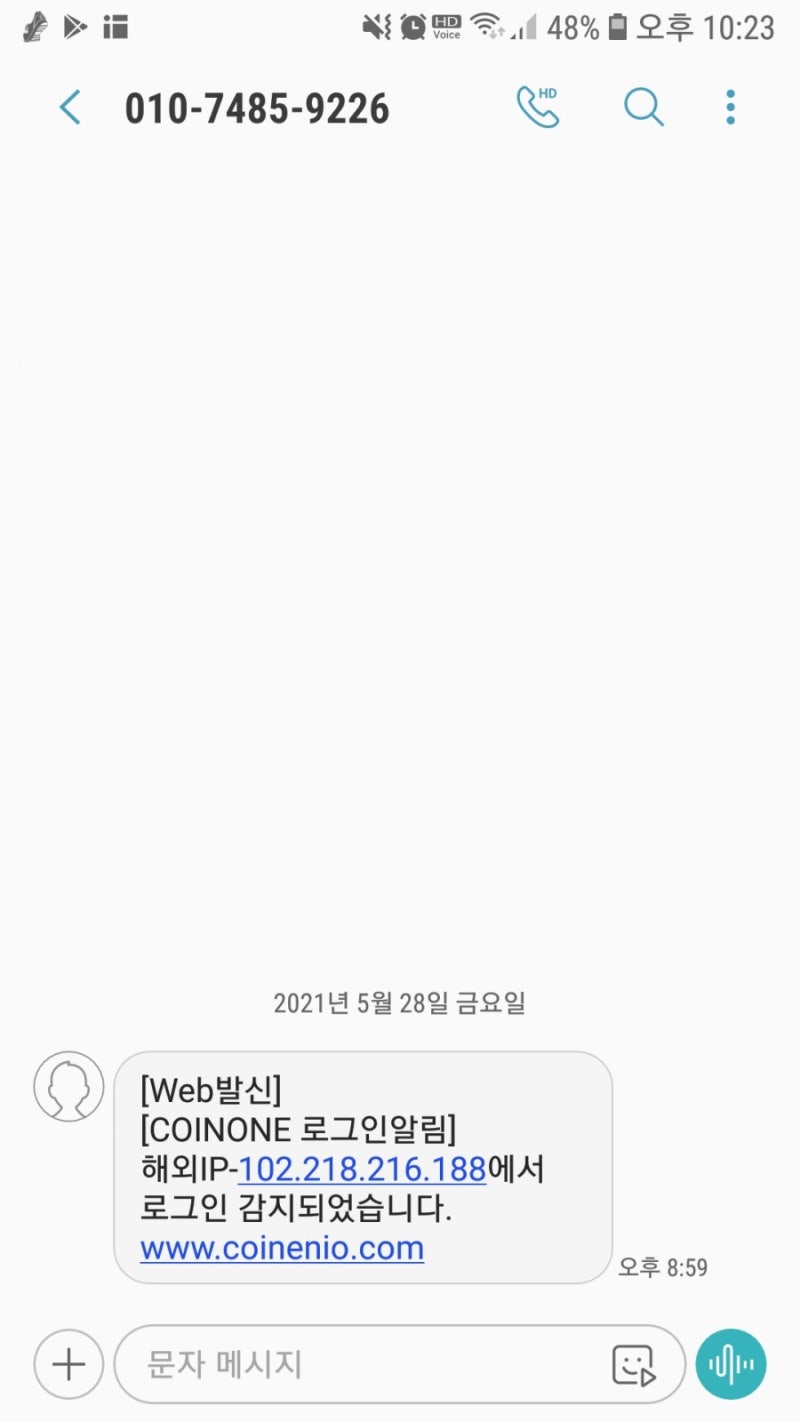
Task: Open the conversation search
Action: [644, 106]
